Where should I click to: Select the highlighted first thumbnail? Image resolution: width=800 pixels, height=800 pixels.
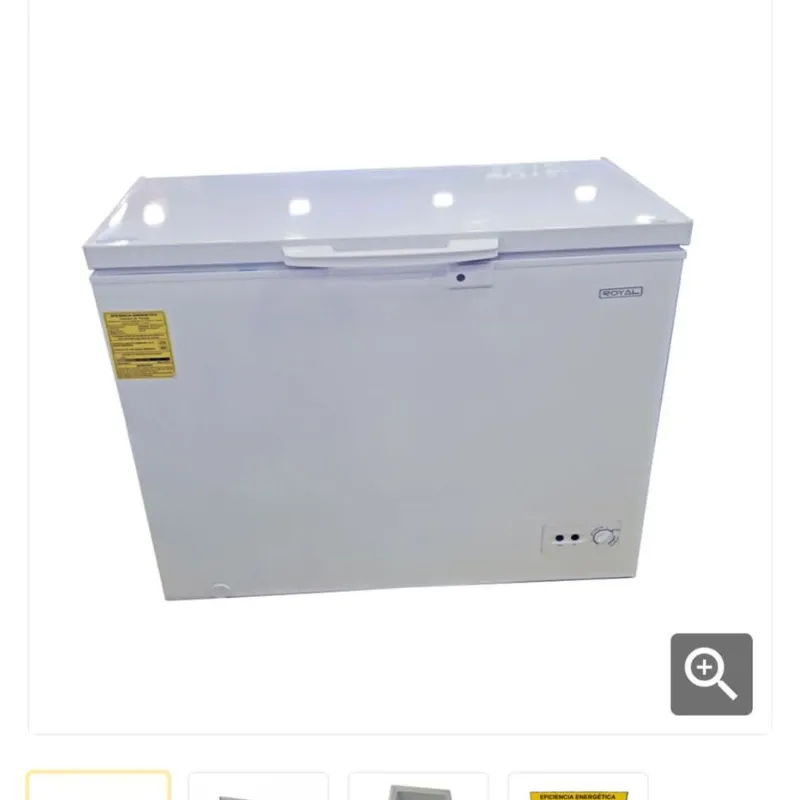[x=98, y=787]
